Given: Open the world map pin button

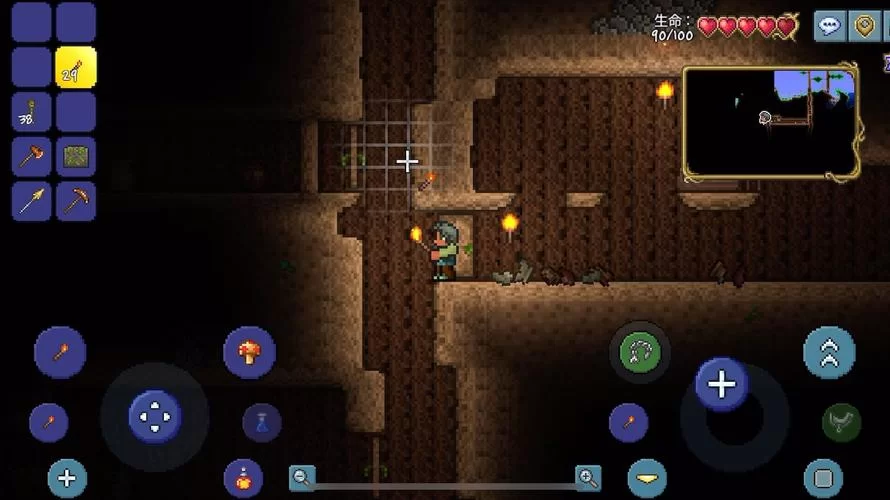Looking at the screenshot, I should tap(864, 27).
